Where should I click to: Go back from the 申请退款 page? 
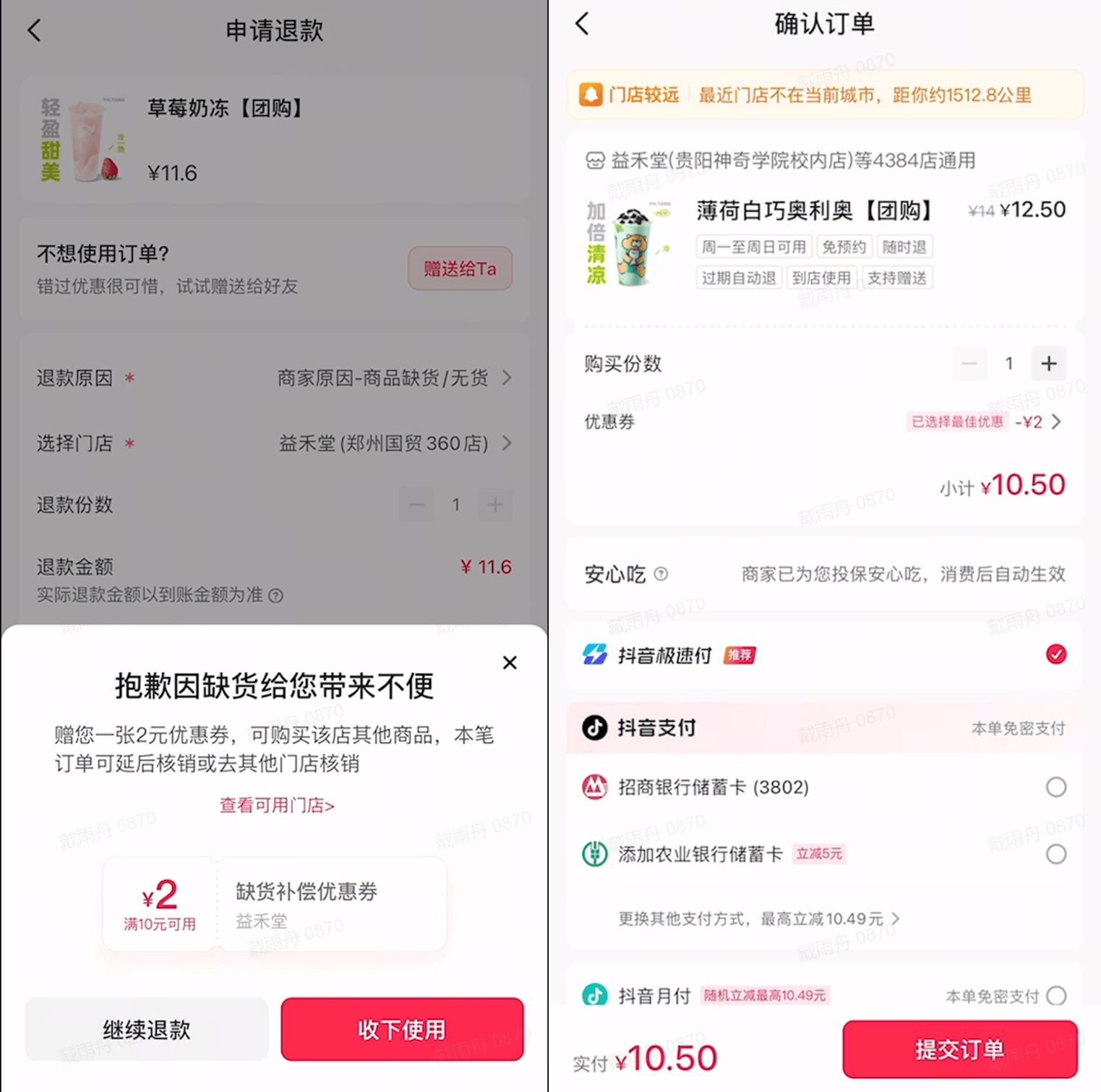click(34, 30)
